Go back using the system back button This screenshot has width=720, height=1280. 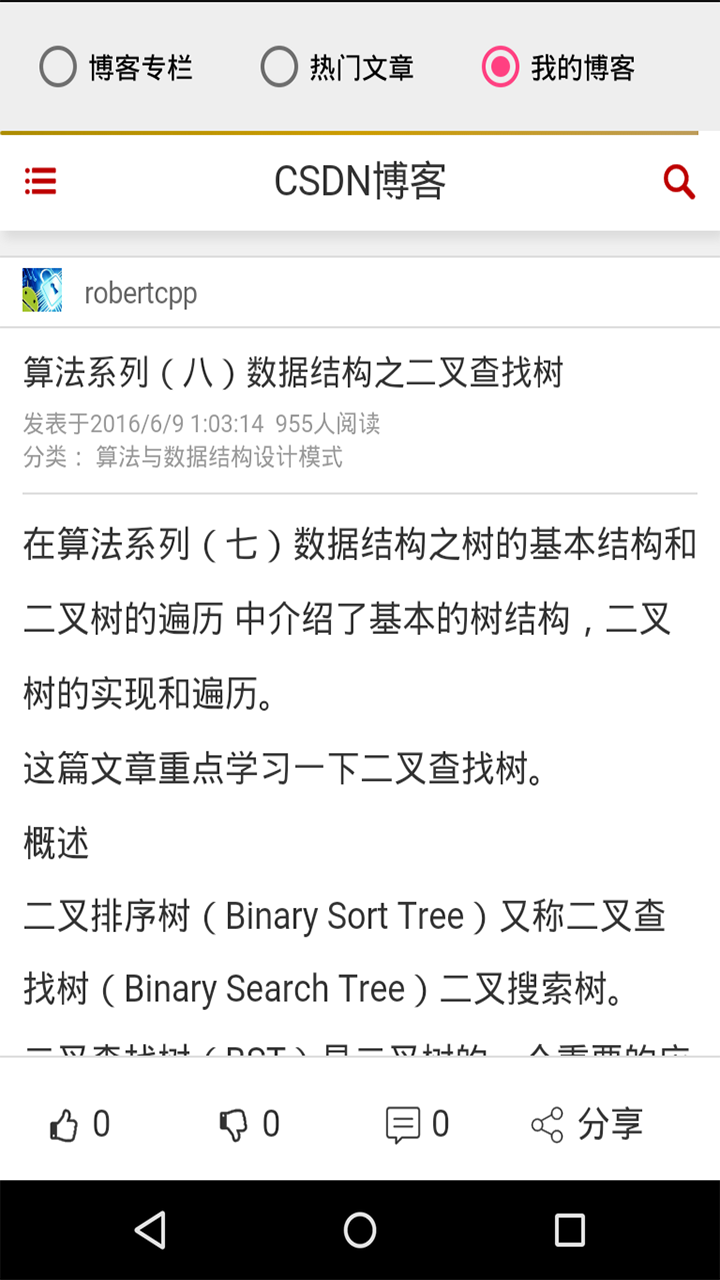coord(150,1230)
